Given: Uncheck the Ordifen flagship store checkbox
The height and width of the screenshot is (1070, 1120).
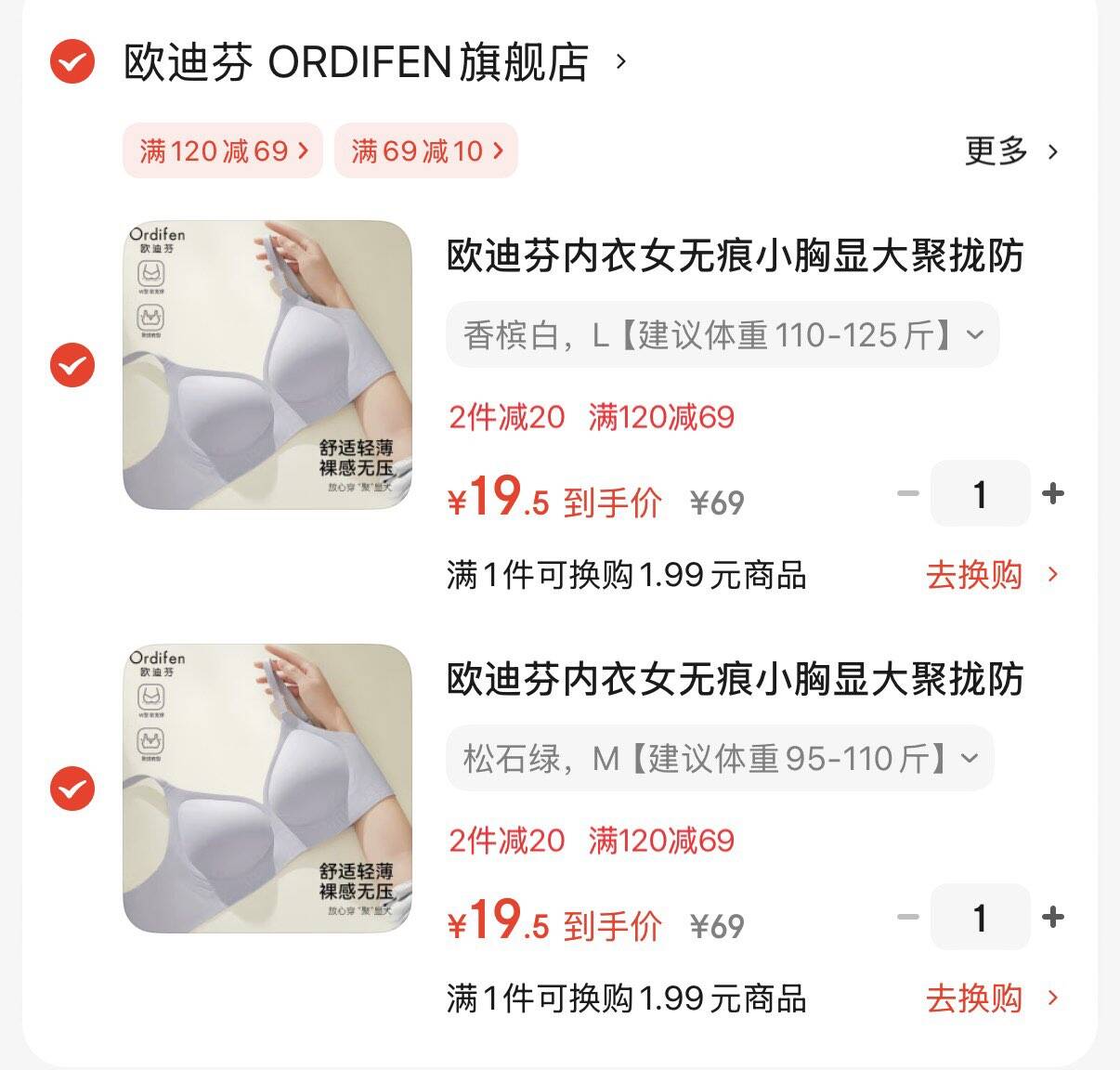Looking at the screenshot, I should click(72, 62).
